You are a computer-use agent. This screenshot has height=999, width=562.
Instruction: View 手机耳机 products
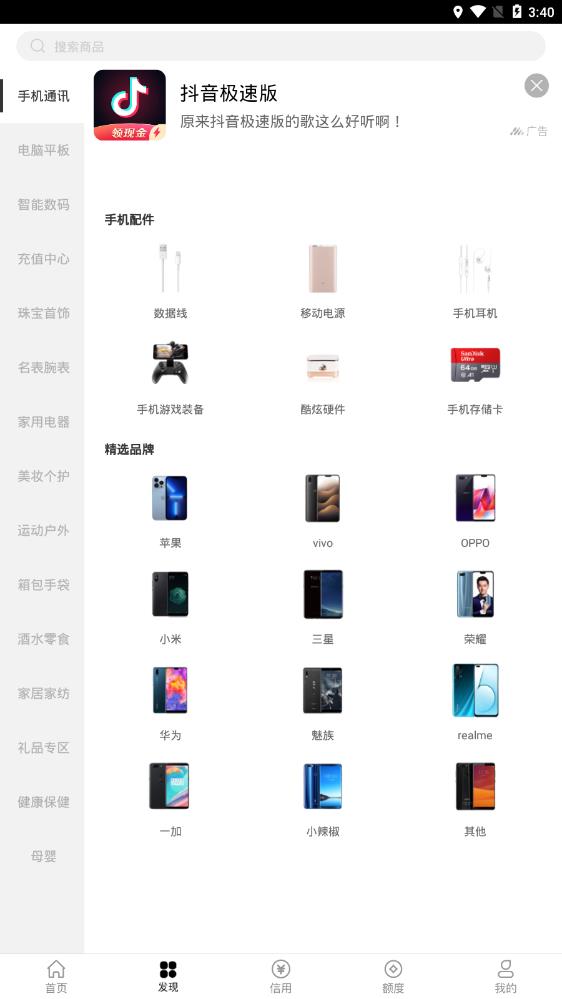475,279
